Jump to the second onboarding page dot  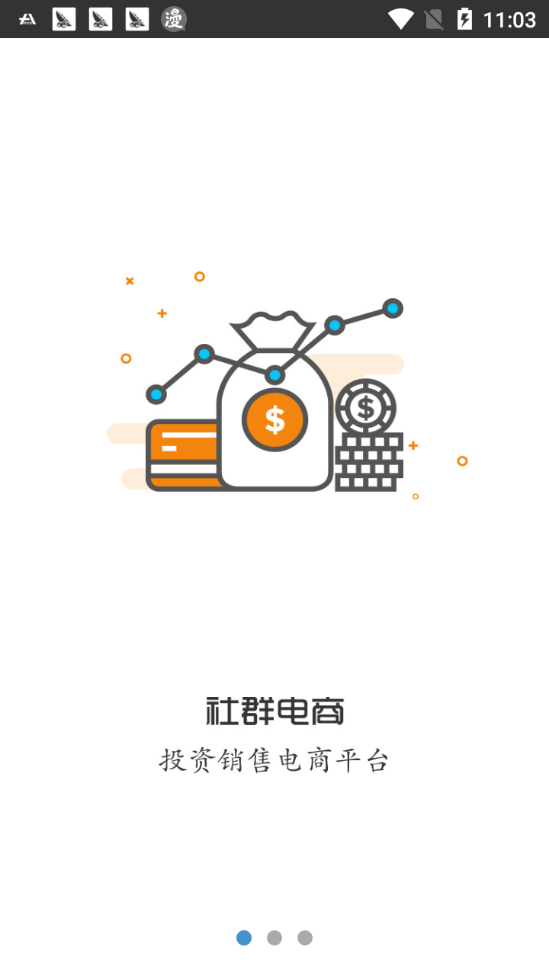point(274,937)
